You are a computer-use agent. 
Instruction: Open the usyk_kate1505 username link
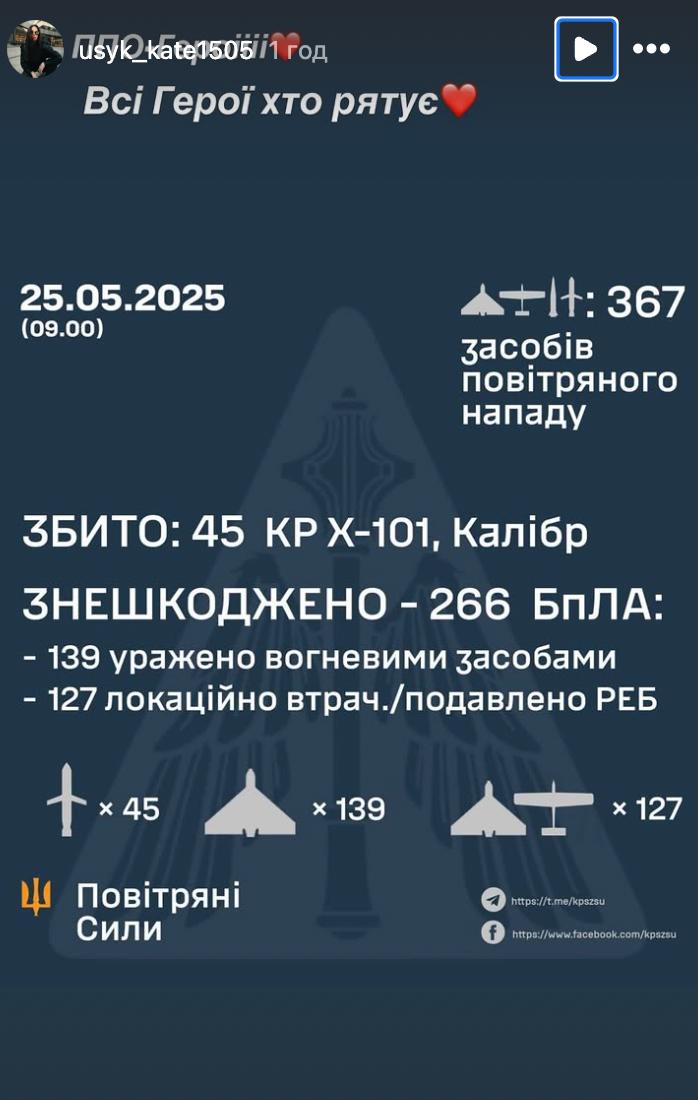tap(165, 51)
